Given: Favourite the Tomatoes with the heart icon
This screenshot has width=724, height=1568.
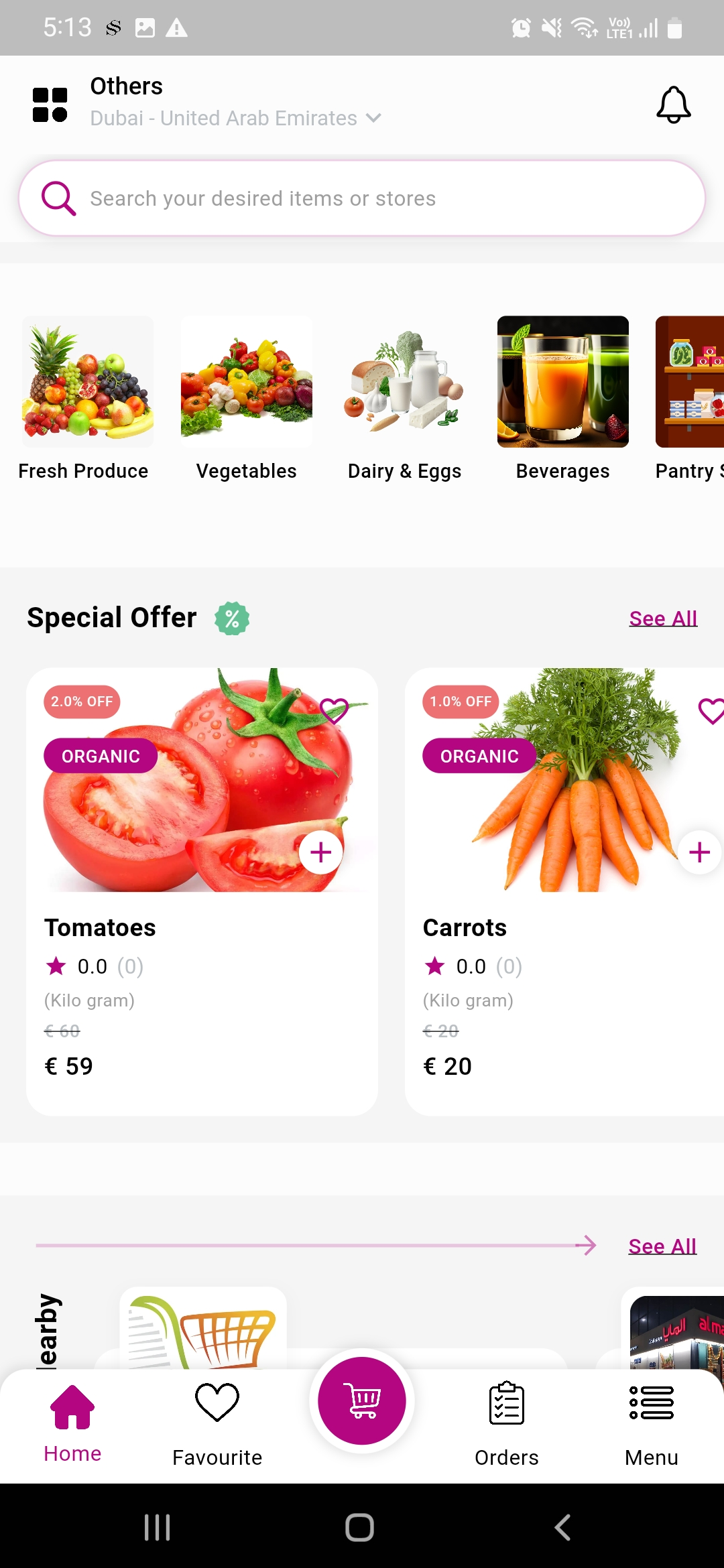Looking at the screenshot, I should pyautogui.click(x=335, y=709).
